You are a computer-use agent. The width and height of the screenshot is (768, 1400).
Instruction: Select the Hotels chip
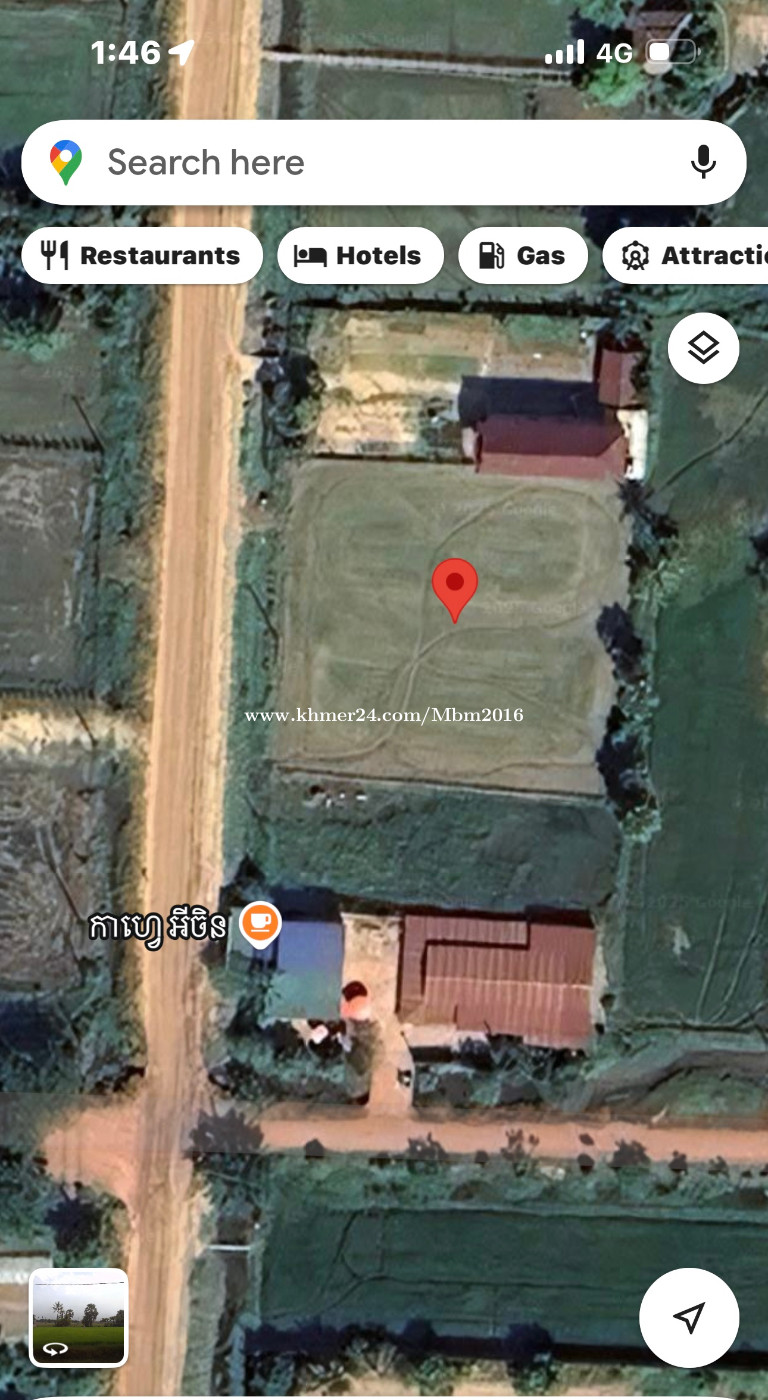(360, 256)
